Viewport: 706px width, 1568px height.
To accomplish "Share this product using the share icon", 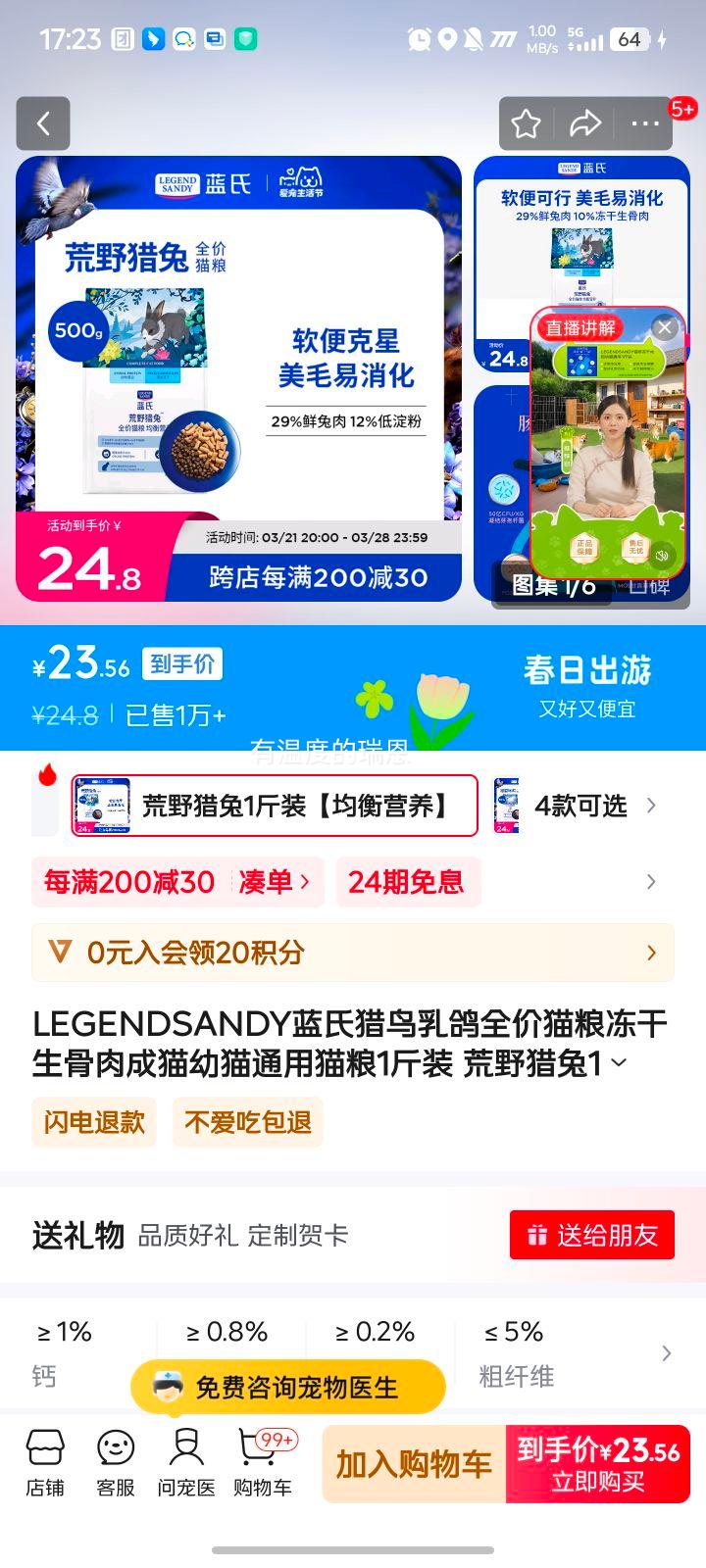I will click(585, 123).
